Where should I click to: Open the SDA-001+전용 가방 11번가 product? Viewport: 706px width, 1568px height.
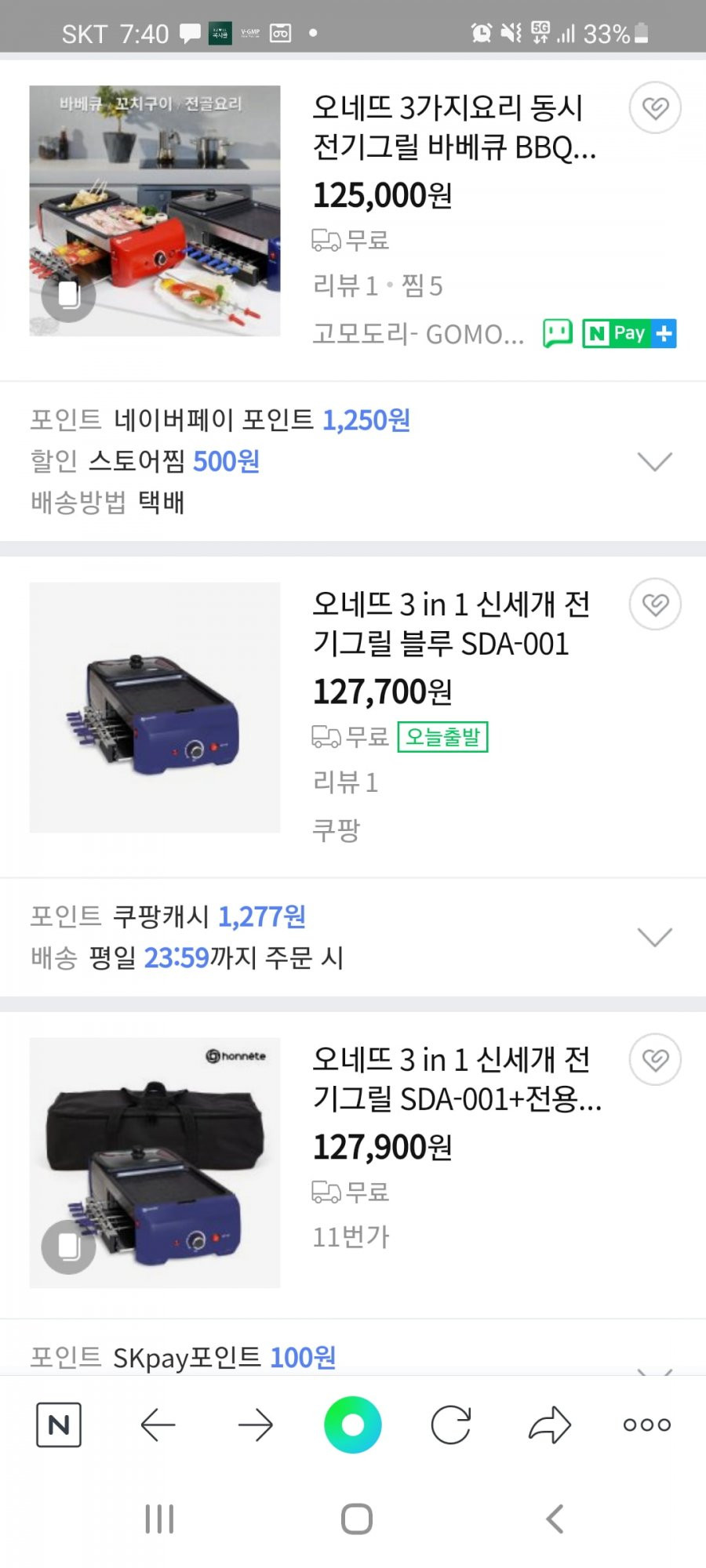[457, 1080]
